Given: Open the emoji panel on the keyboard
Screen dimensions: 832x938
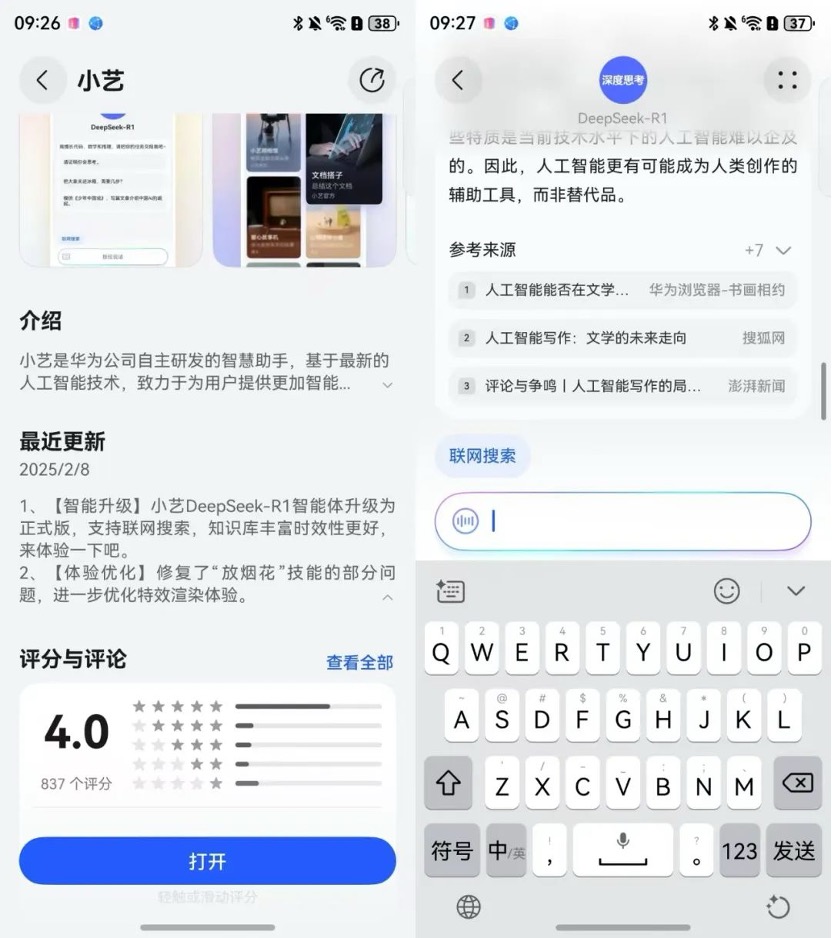Looking at the screenshot, I should pyautogui.click(x=727, y=591).
